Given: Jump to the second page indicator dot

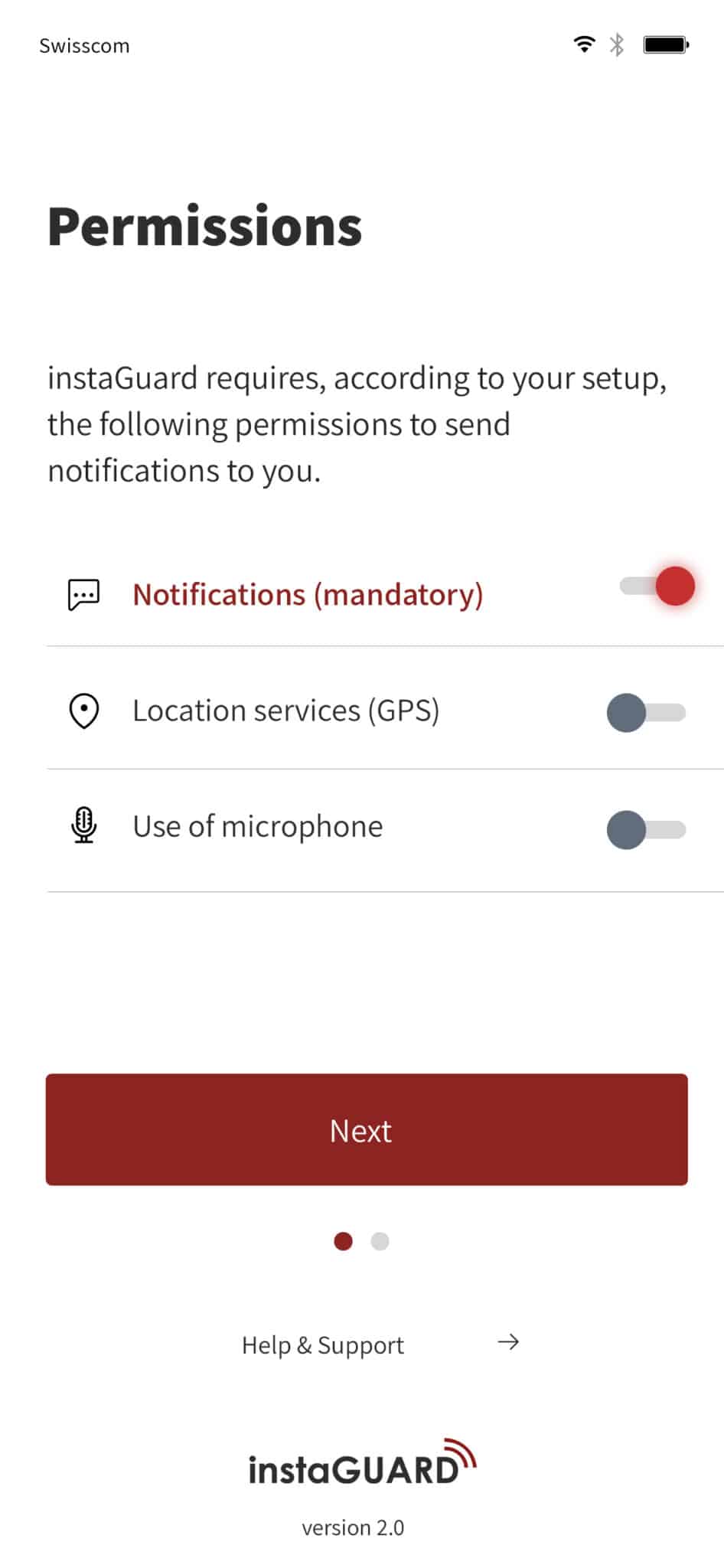Looking at the screenshot, I should (380, 1241).
